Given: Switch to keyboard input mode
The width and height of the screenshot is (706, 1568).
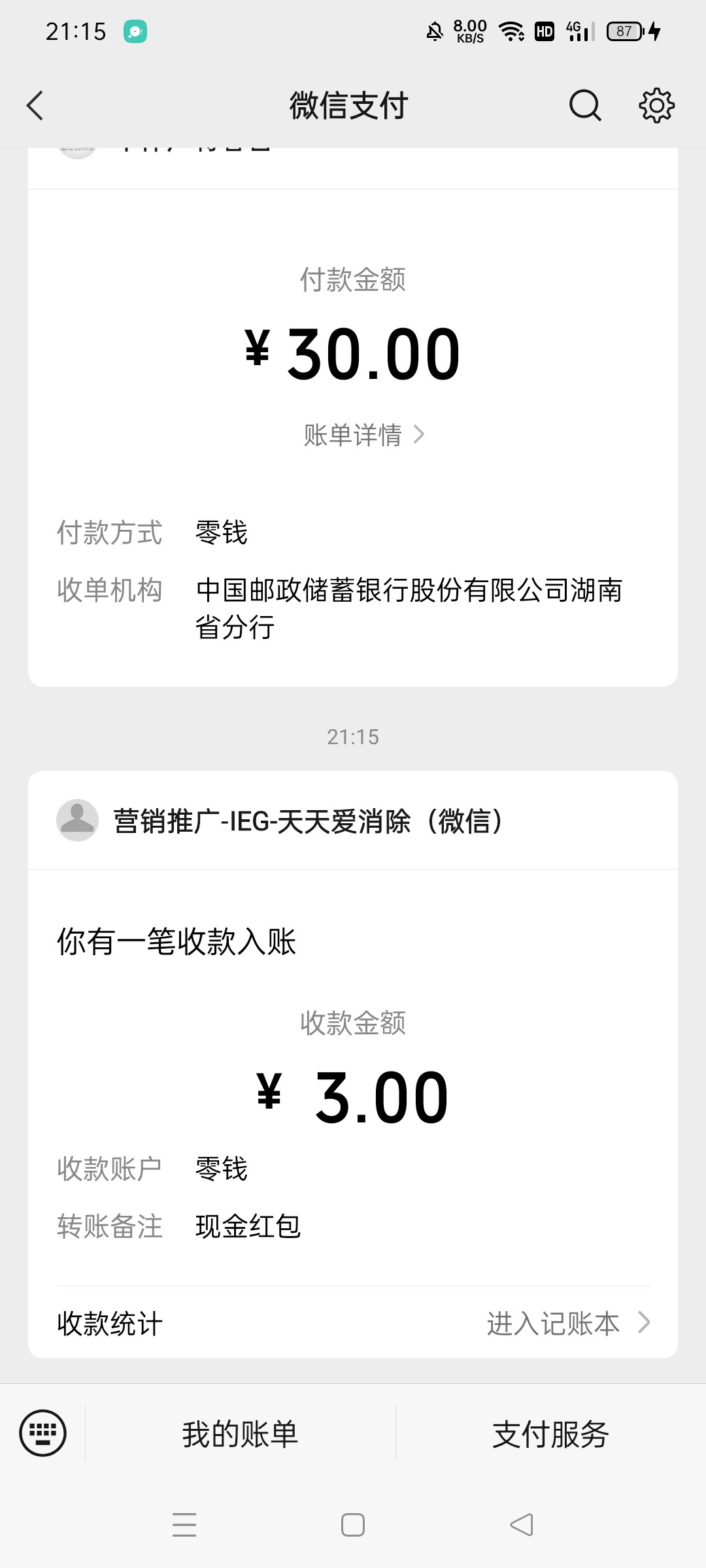Looking at the screenshot, I should pos(43,1433).
